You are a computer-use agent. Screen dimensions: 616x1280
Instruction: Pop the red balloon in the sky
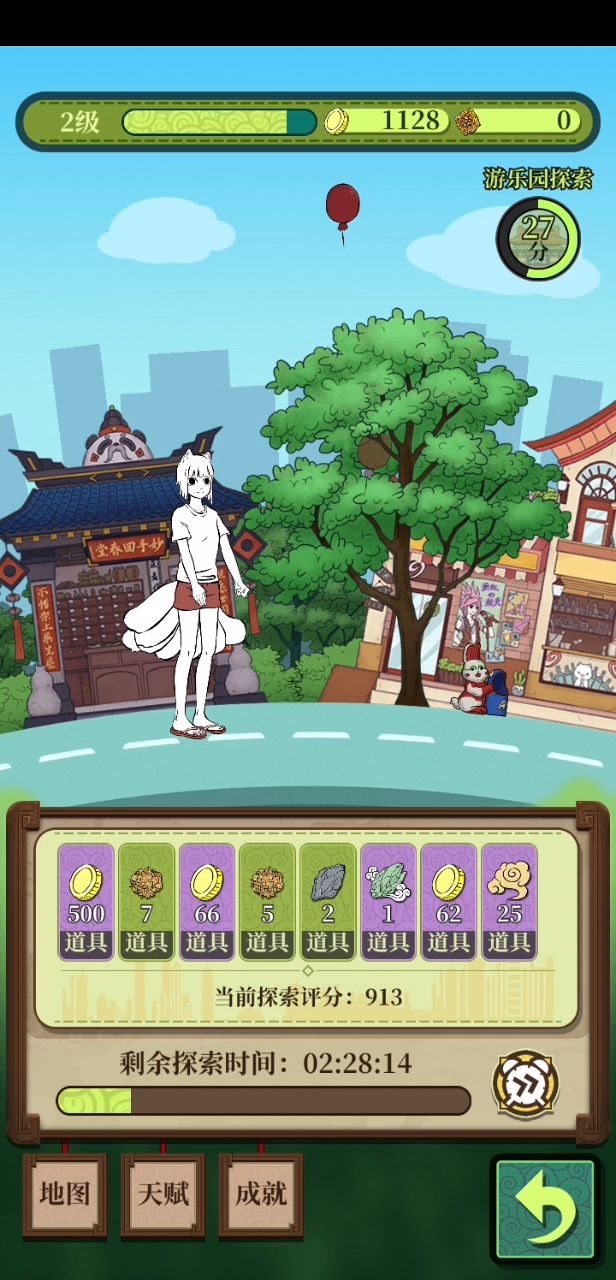(342, 205)
